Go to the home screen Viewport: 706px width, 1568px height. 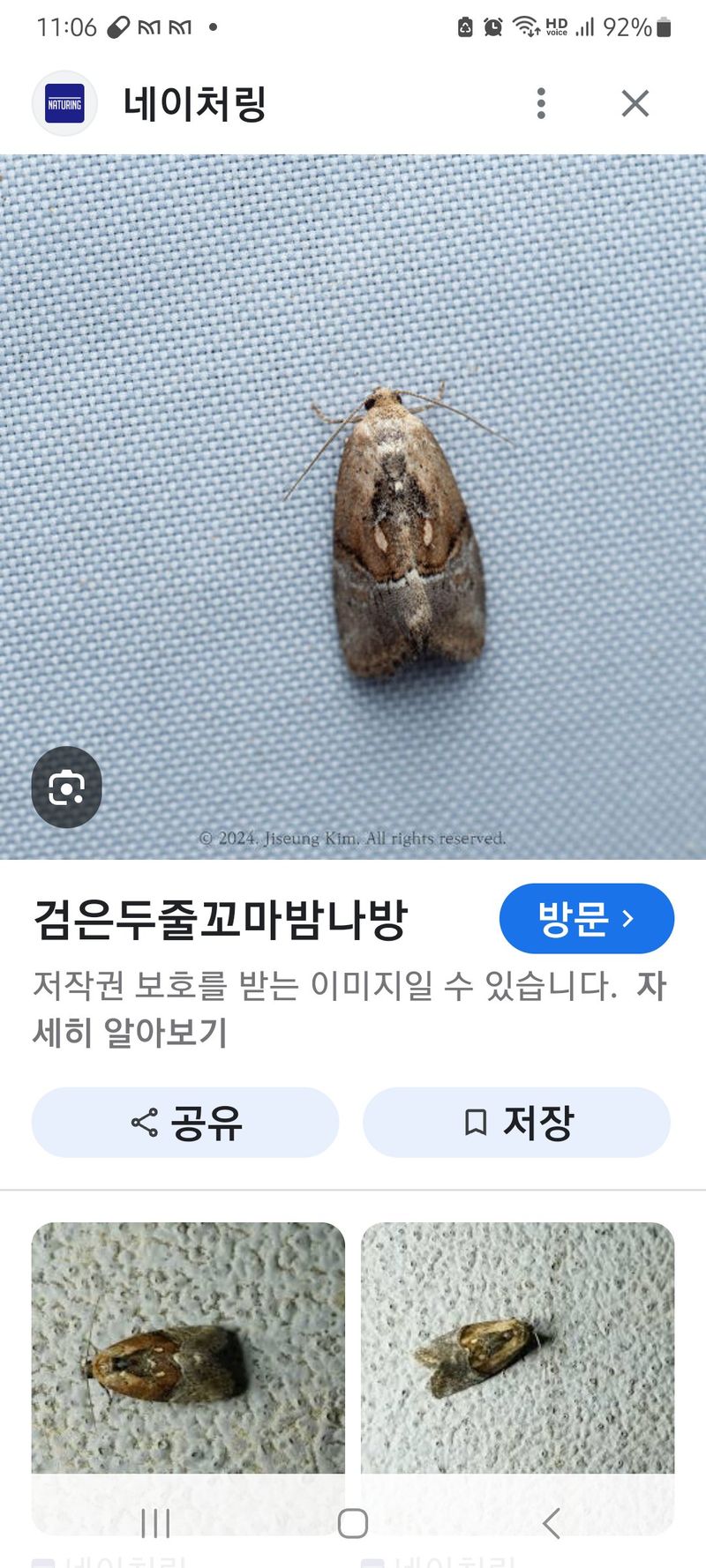pyautogui.click(x=352, y=1523)
